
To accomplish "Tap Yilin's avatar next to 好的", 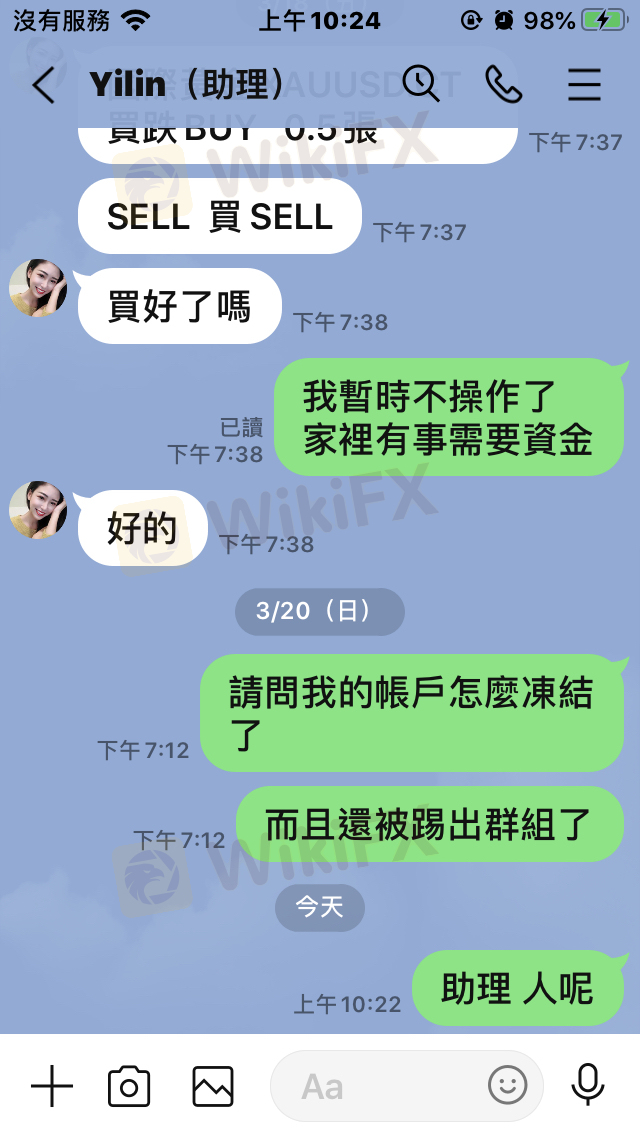I will coord(38,510).
